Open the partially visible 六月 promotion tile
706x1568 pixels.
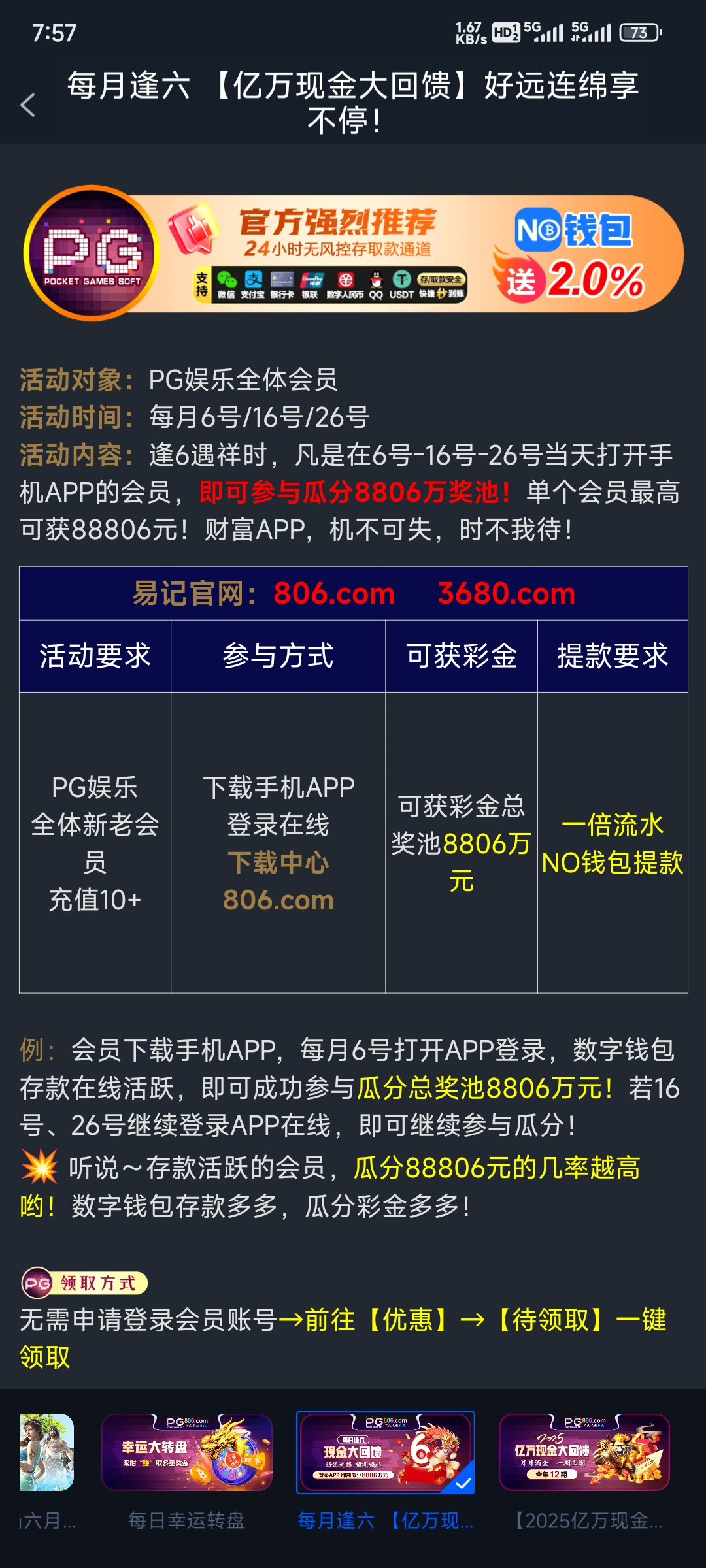coord(46,1453)
